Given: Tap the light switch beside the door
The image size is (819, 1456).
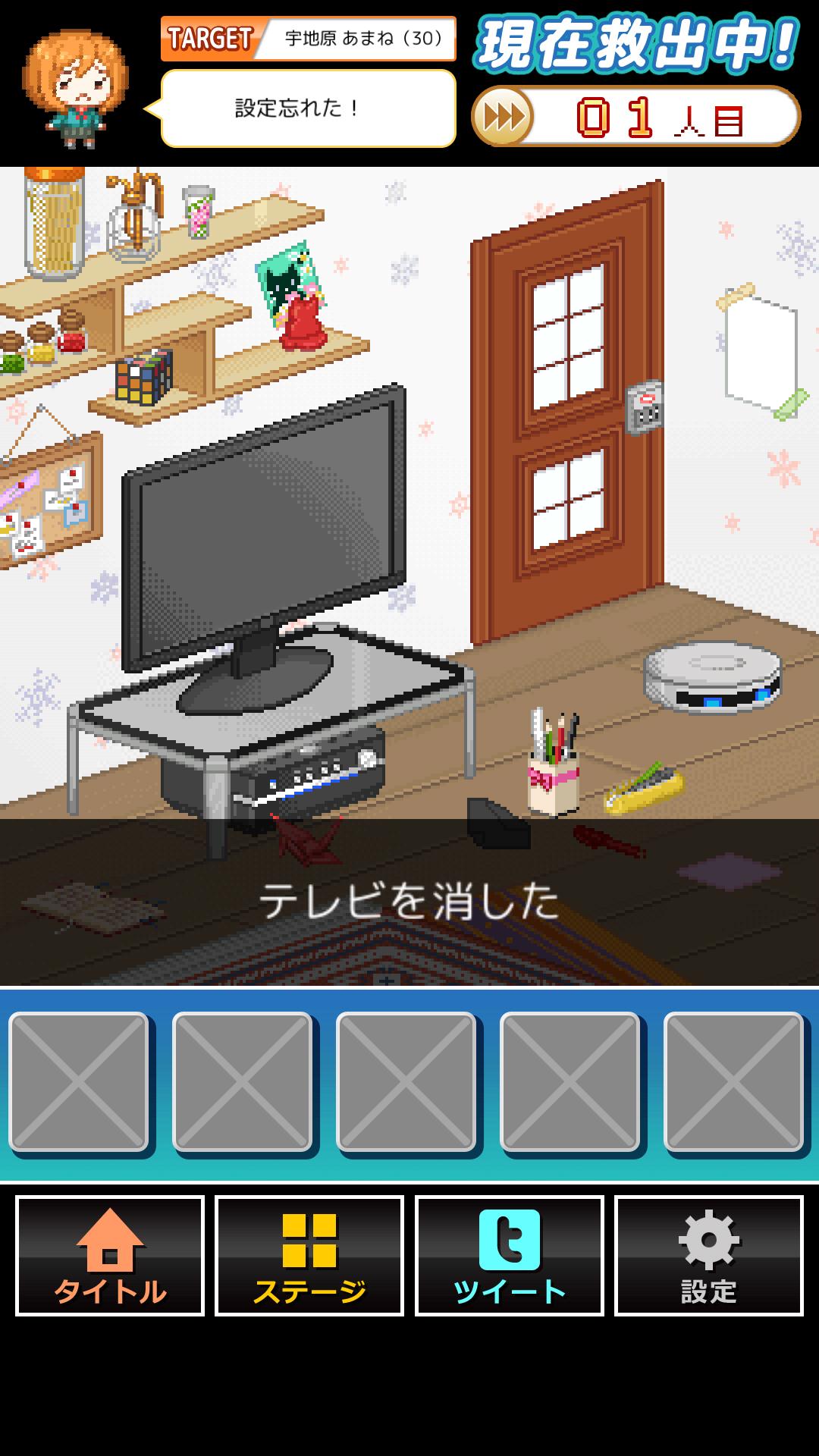Looking at the screenshot, I should tap(645, 407).
